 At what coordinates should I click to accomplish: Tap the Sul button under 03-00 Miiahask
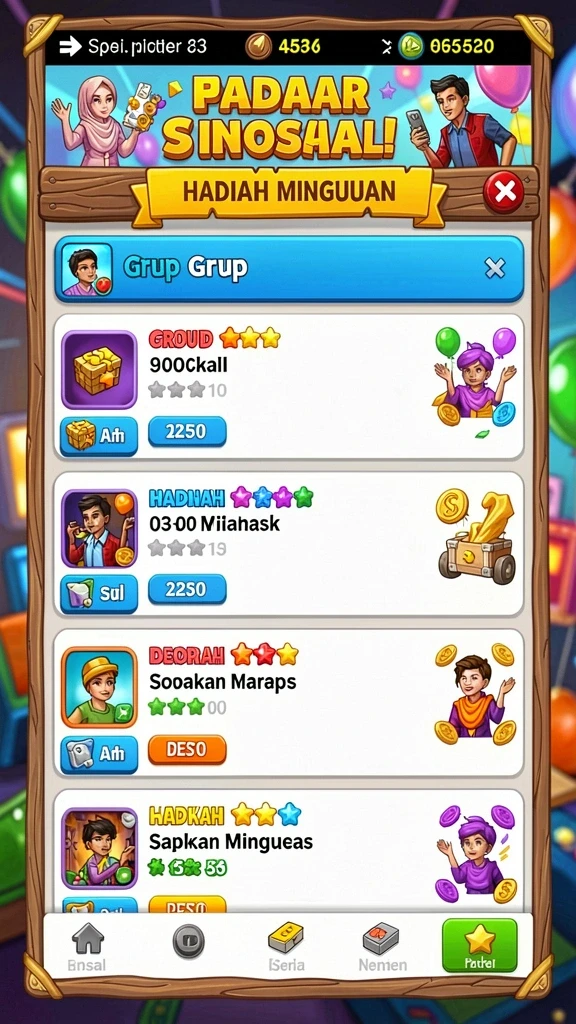[99, 594]
